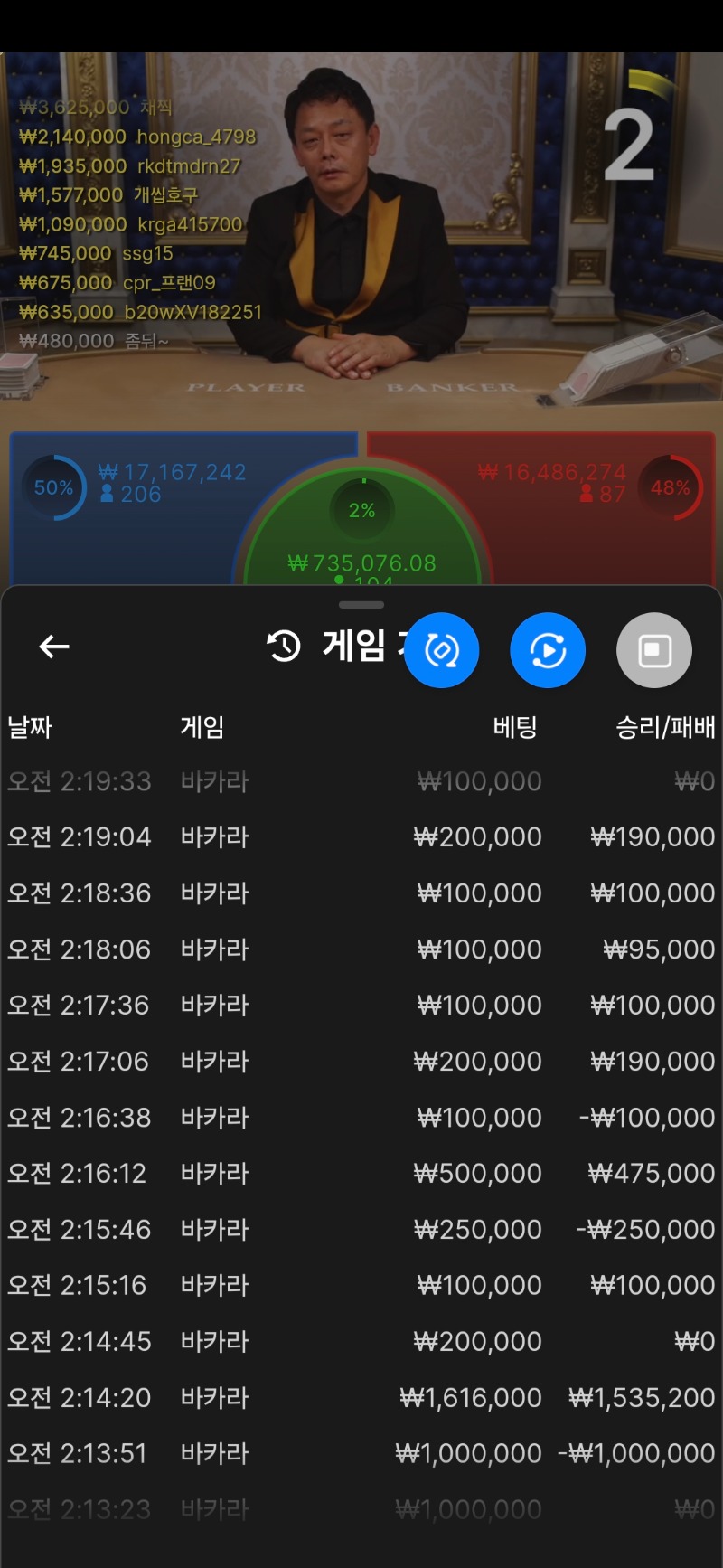Open the 오전 2:18:36 baccarat round details
This screenshot has width=723, height=1568.
click(x=361, y=893)
